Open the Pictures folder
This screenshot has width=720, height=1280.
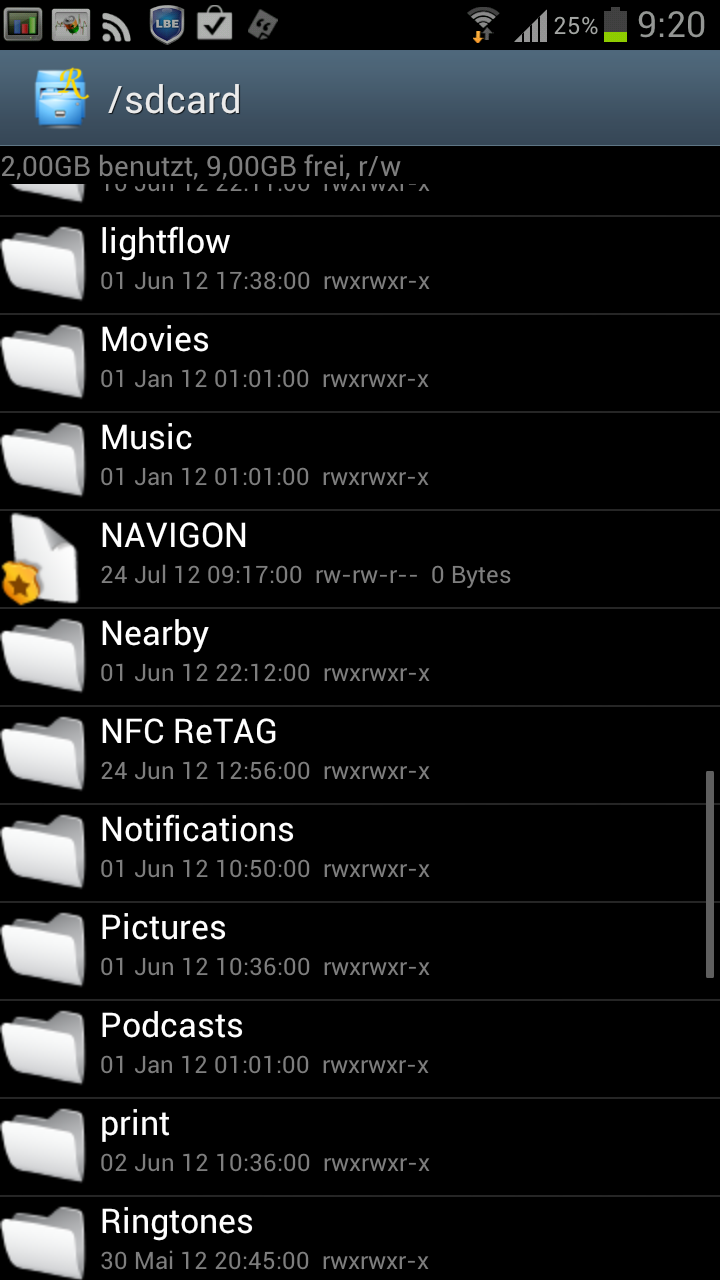[360, 951]
